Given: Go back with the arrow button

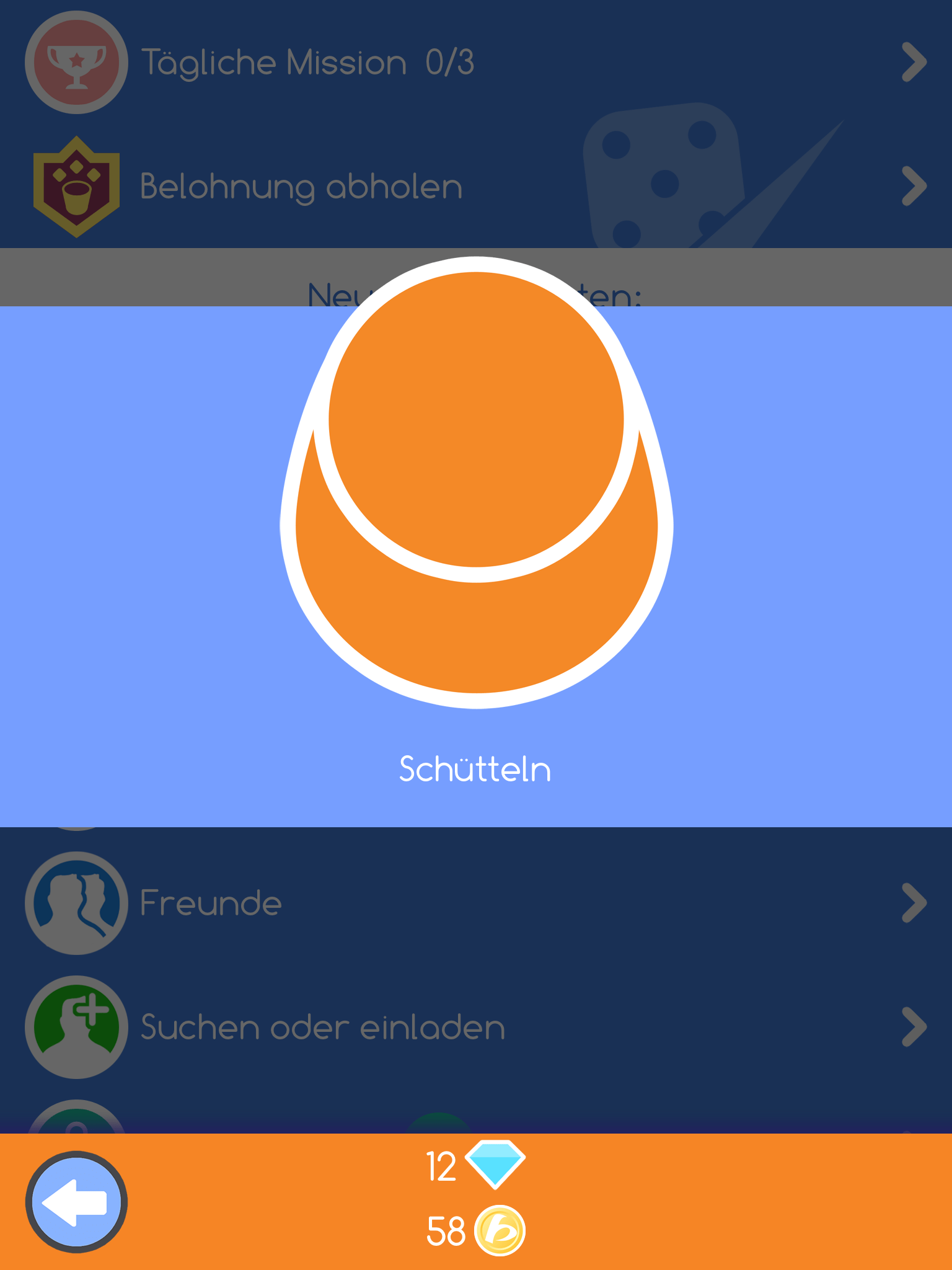Looking at the screenshot, I should pyautogui.click(x=76, y=1202).
